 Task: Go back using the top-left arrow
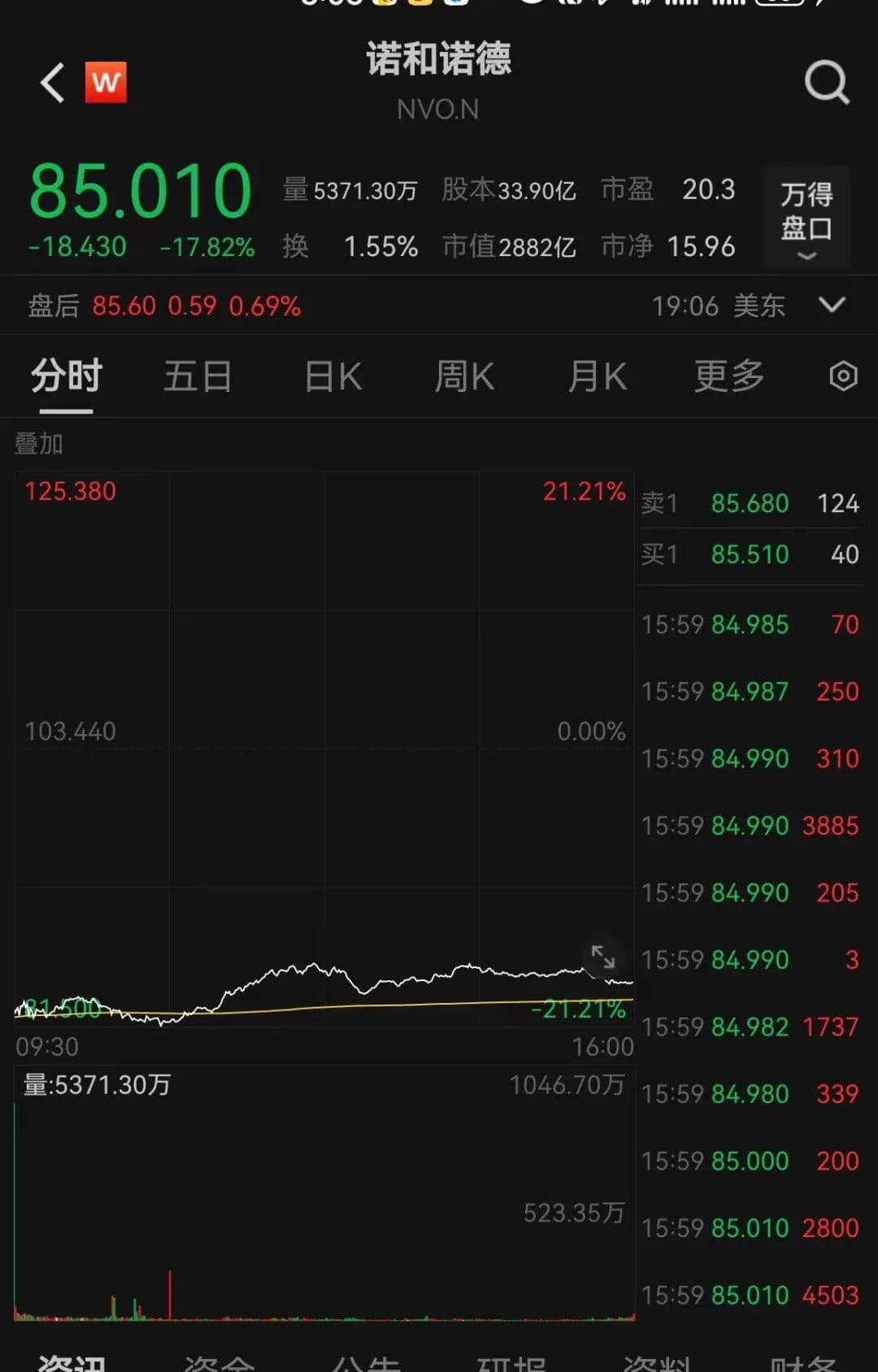[x=53, y=83]
